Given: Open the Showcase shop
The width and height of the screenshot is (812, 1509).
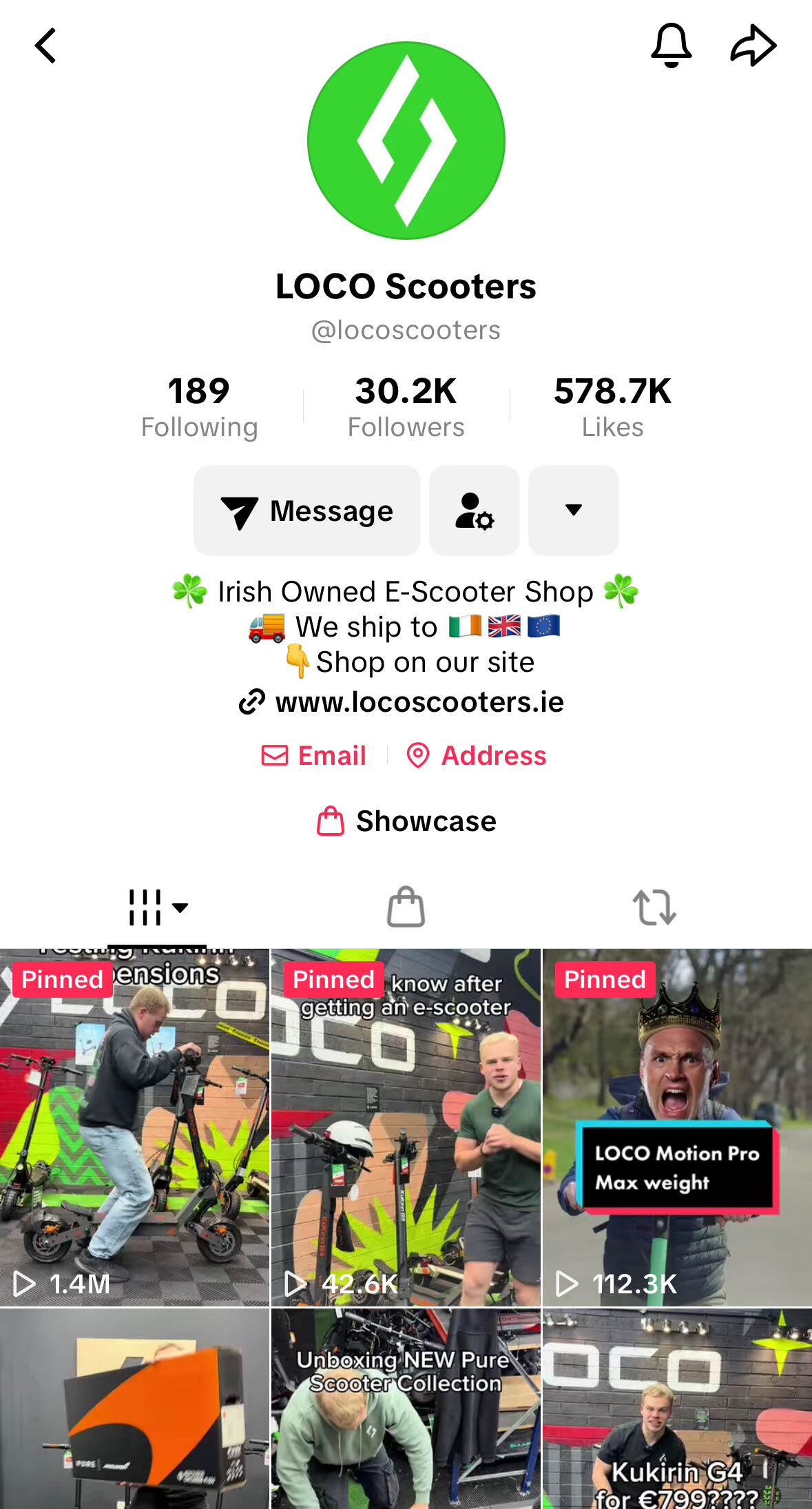Looking at the screenshot, I should click(x=406, y=821).
